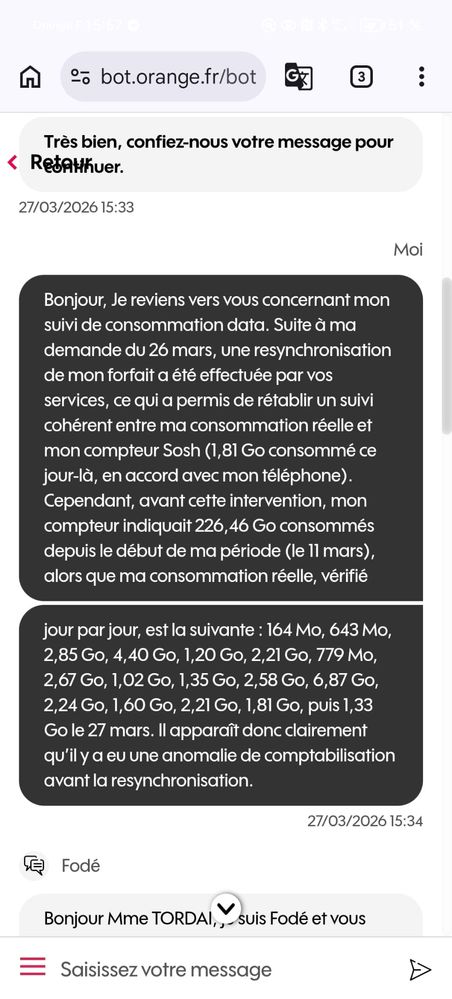Viewport: 452px width, 999px height.
Task: Tap the bot.orange.fr address bar
Action: coord(163,77)
